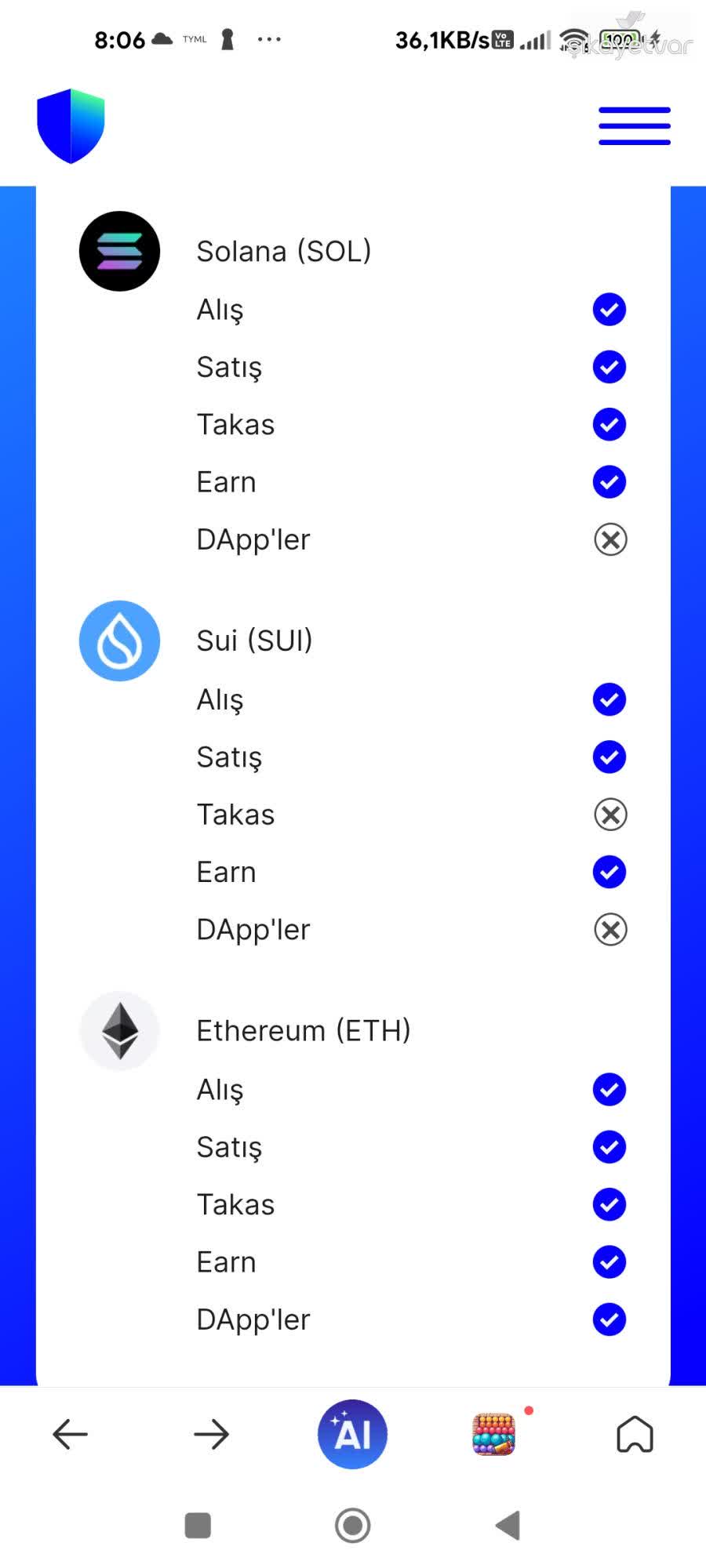Open the hamburger menu
This screenshot has width=706, height=1568.
pos(634,125)
